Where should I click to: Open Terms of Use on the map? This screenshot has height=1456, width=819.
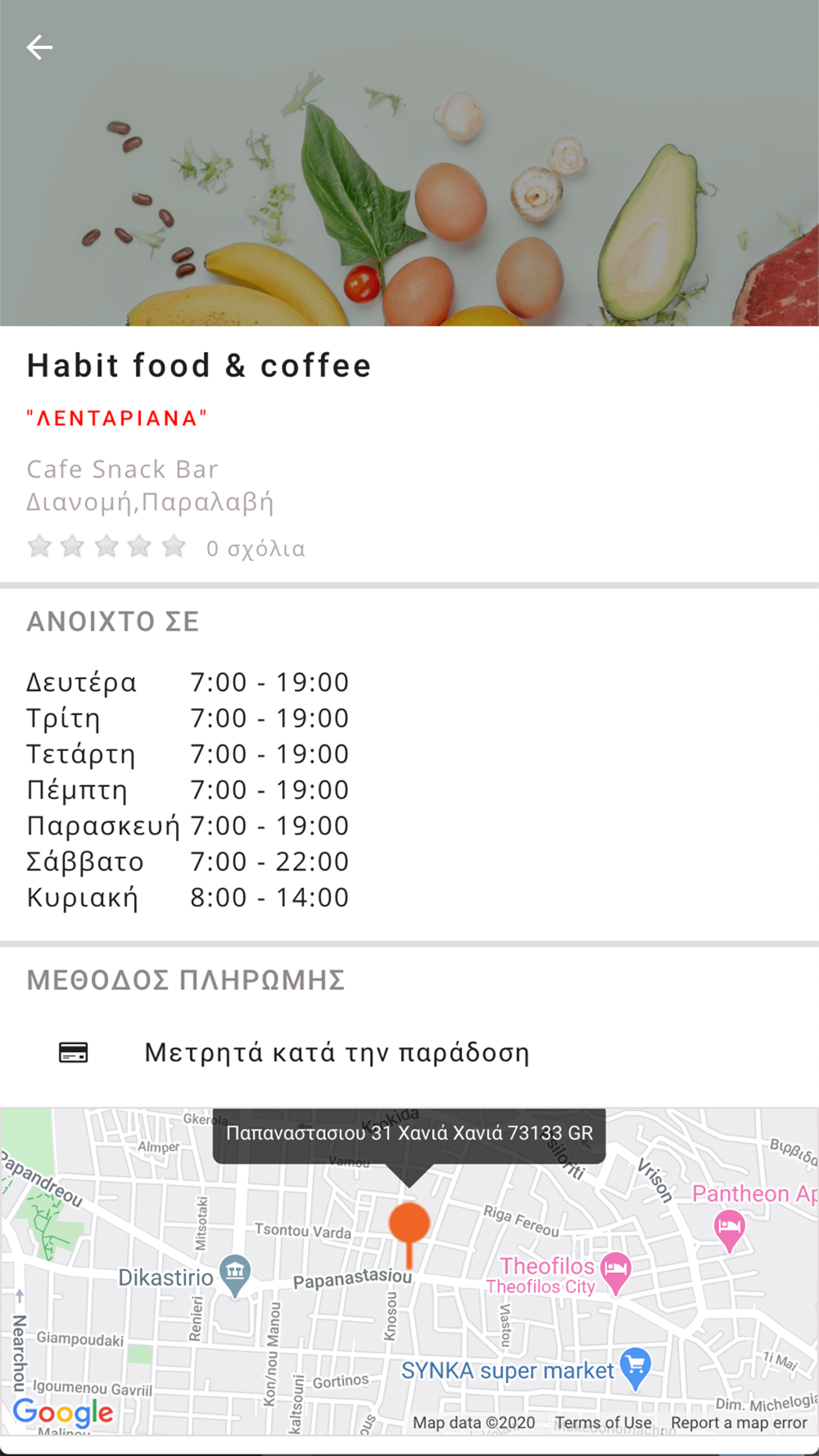[x=604, y=1422]
